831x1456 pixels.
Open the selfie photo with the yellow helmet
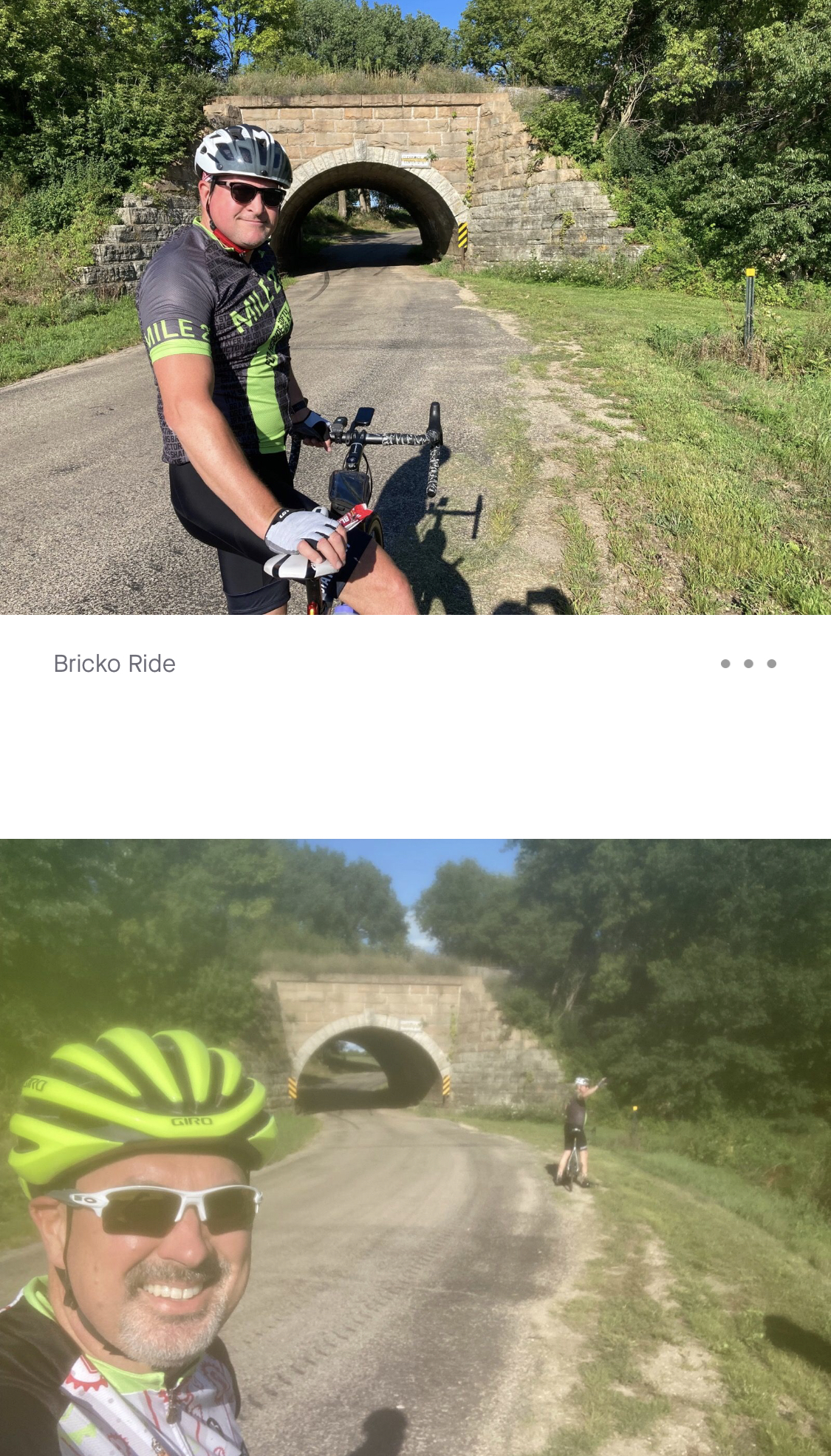point(415,1147)
